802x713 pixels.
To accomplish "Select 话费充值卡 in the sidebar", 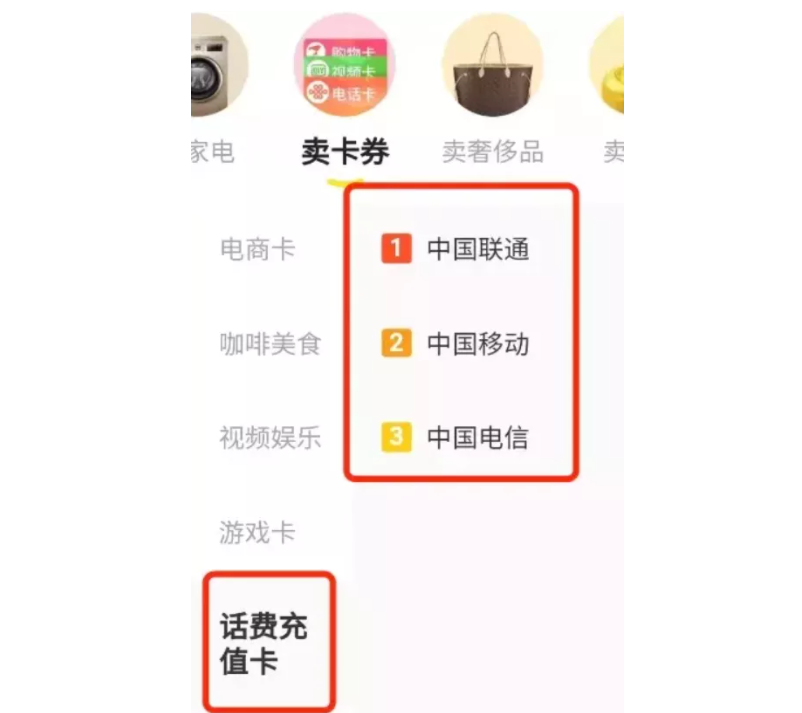I will point(264,645).
